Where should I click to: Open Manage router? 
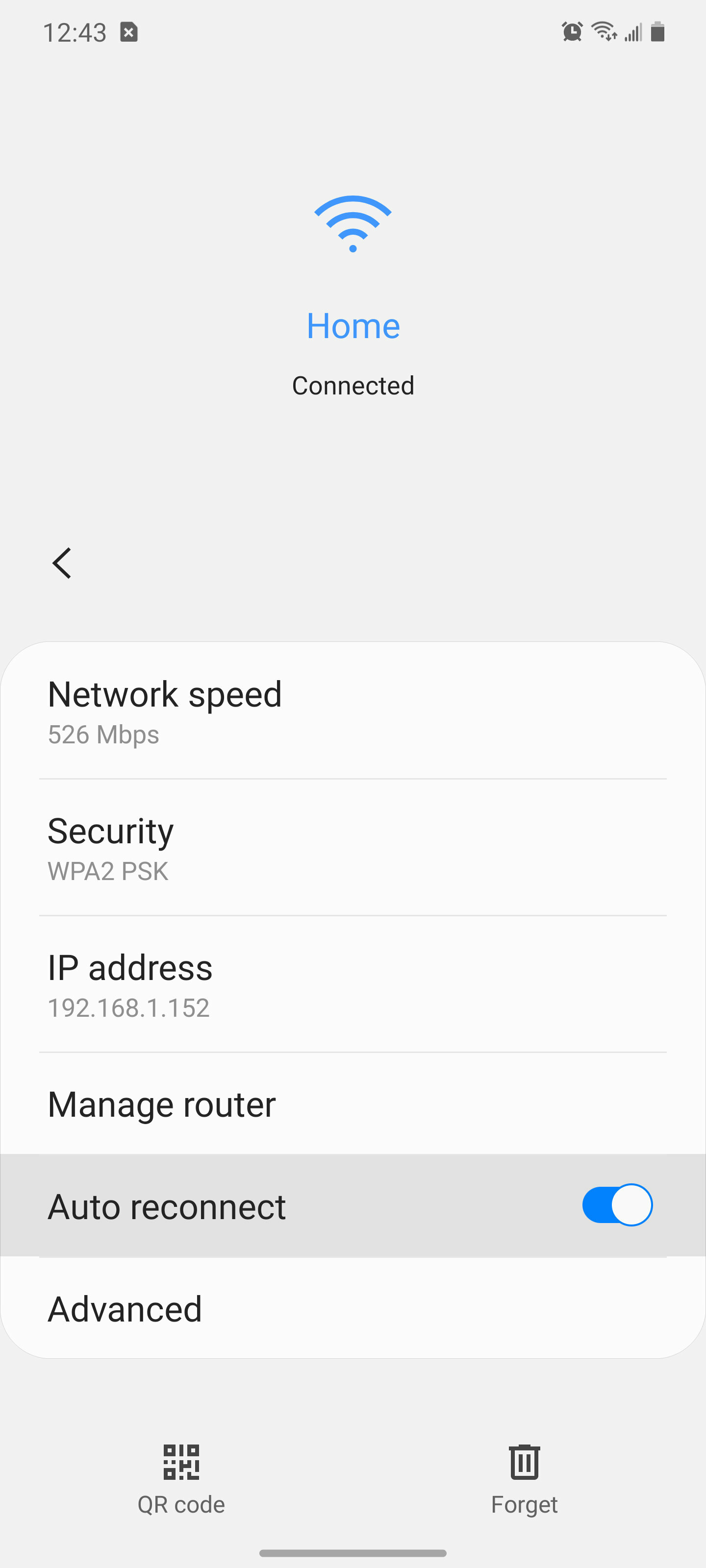pyautogui.click(x=353, y=1103)
